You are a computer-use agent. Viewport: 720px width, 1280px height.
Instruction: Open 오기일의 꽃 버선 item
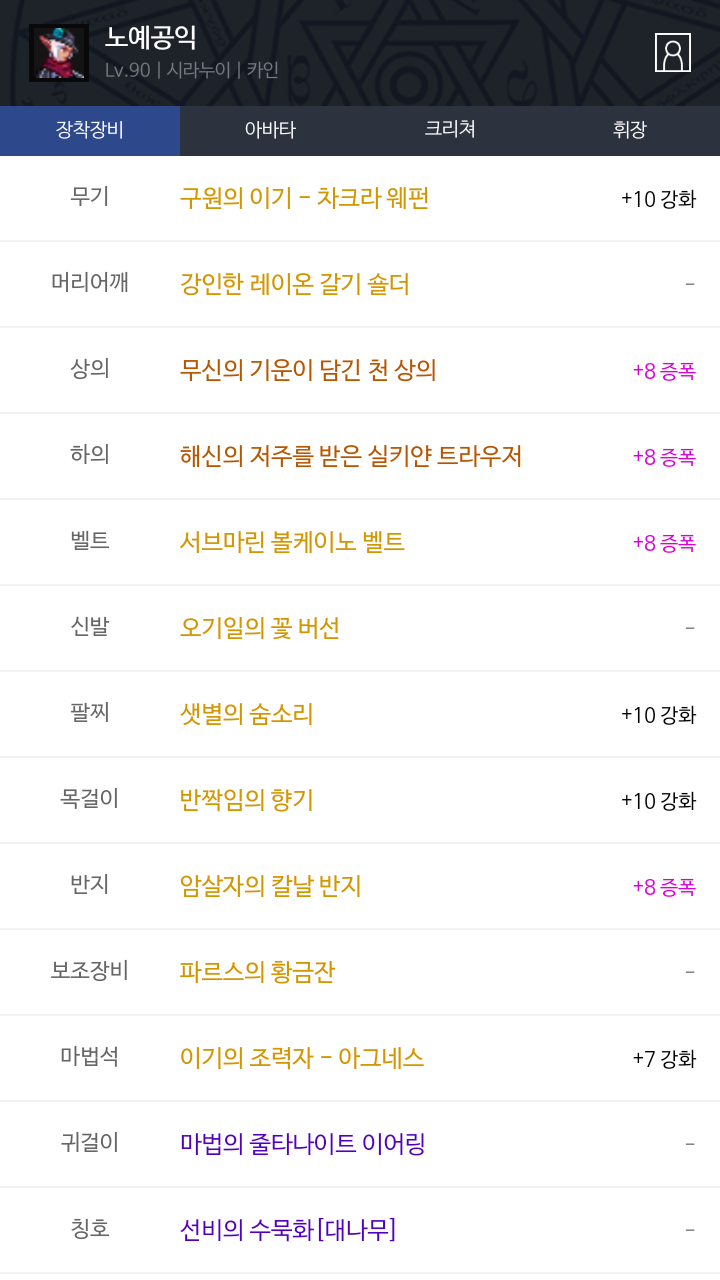pyautogui.click(x=260, y=628)
